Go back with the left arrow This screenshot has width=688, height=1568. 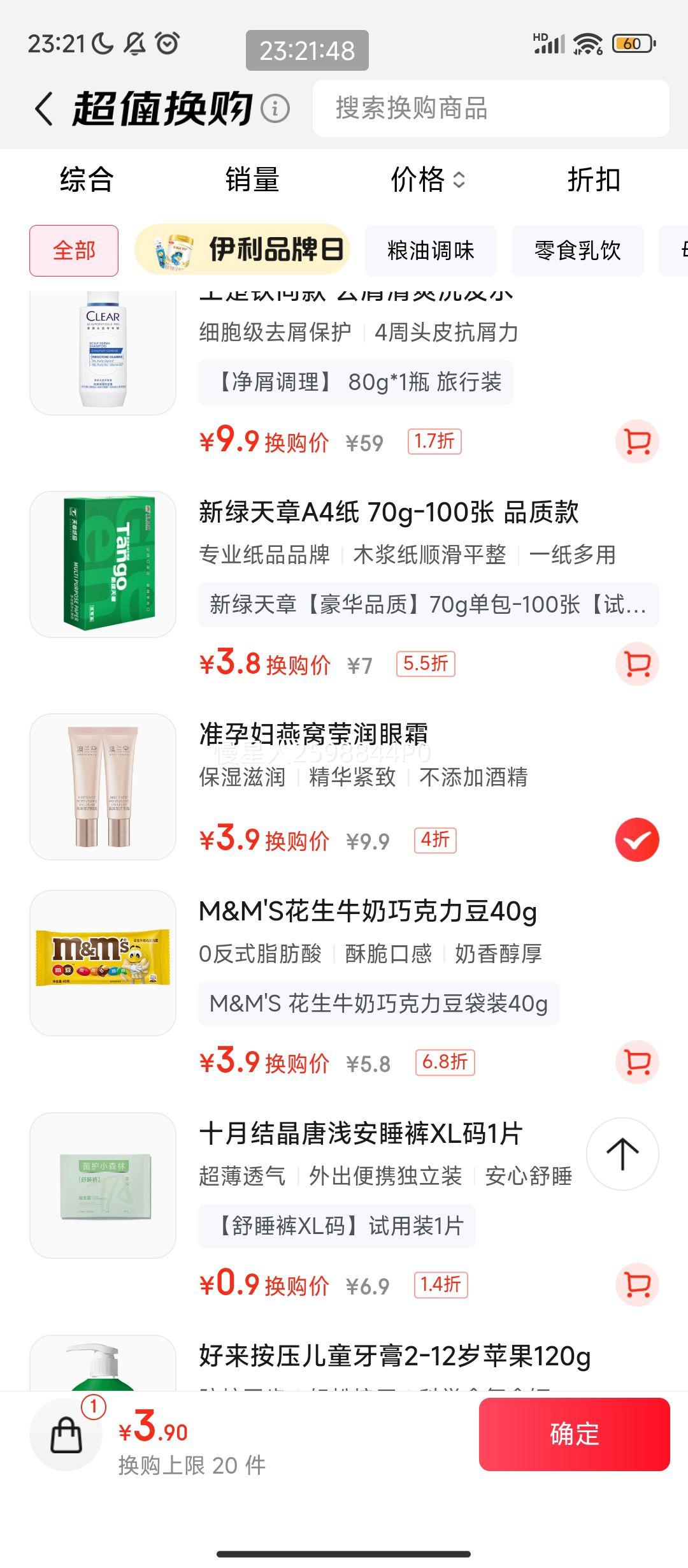point(42,108)
